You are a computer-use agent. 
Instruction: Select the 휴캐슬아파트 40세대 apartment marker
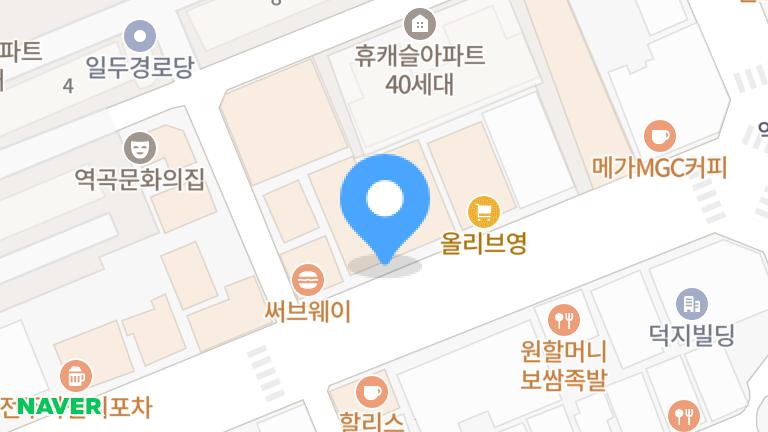click(x=419, y=22)
